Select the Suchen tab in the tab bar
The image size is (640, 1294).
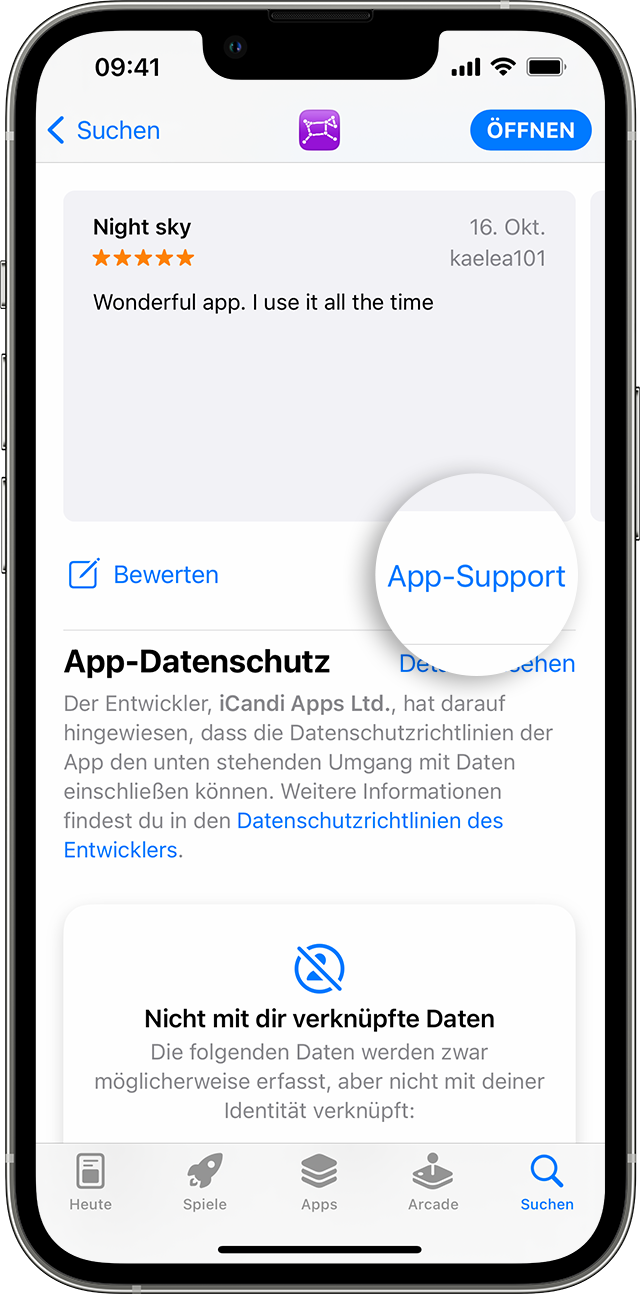547,1182
